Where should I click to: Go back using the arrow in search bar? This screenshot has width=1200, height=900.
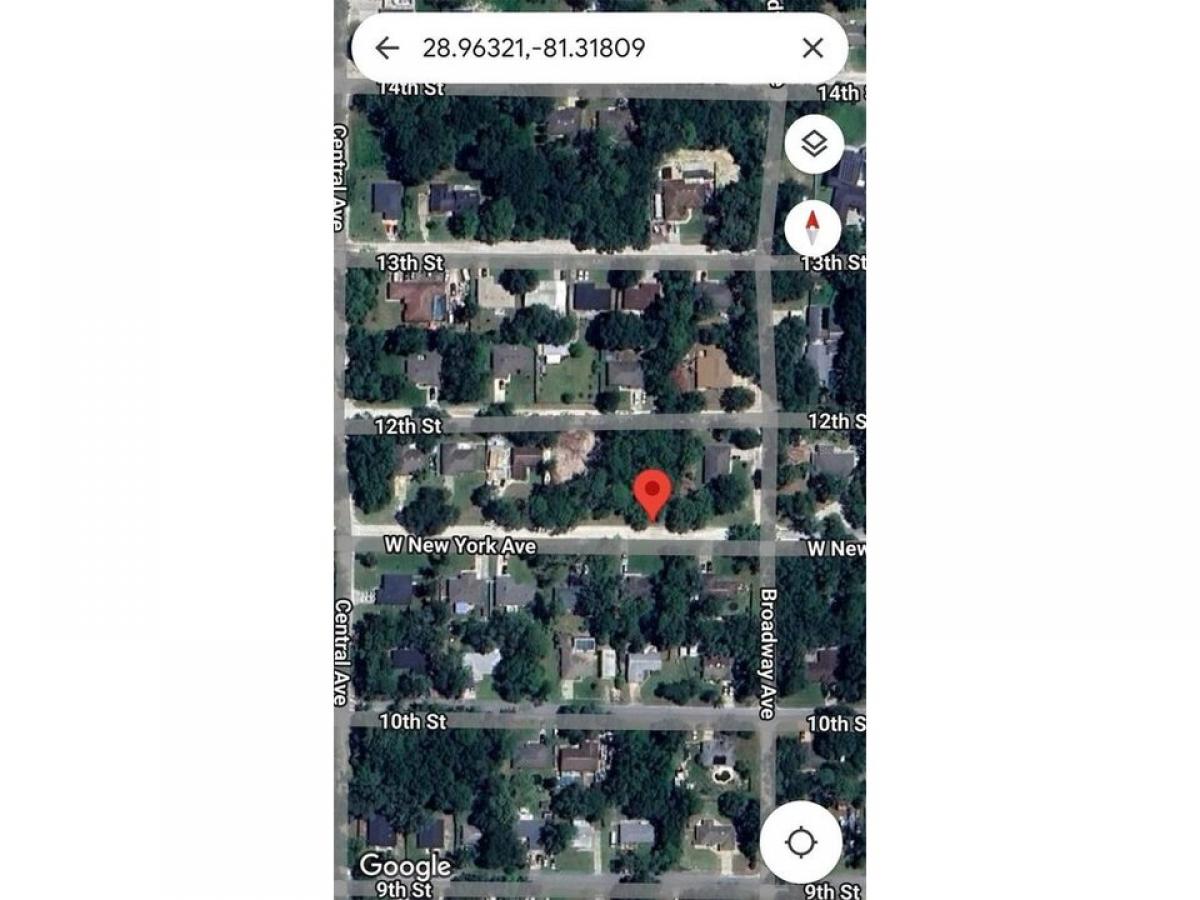(x=387, y=48)
